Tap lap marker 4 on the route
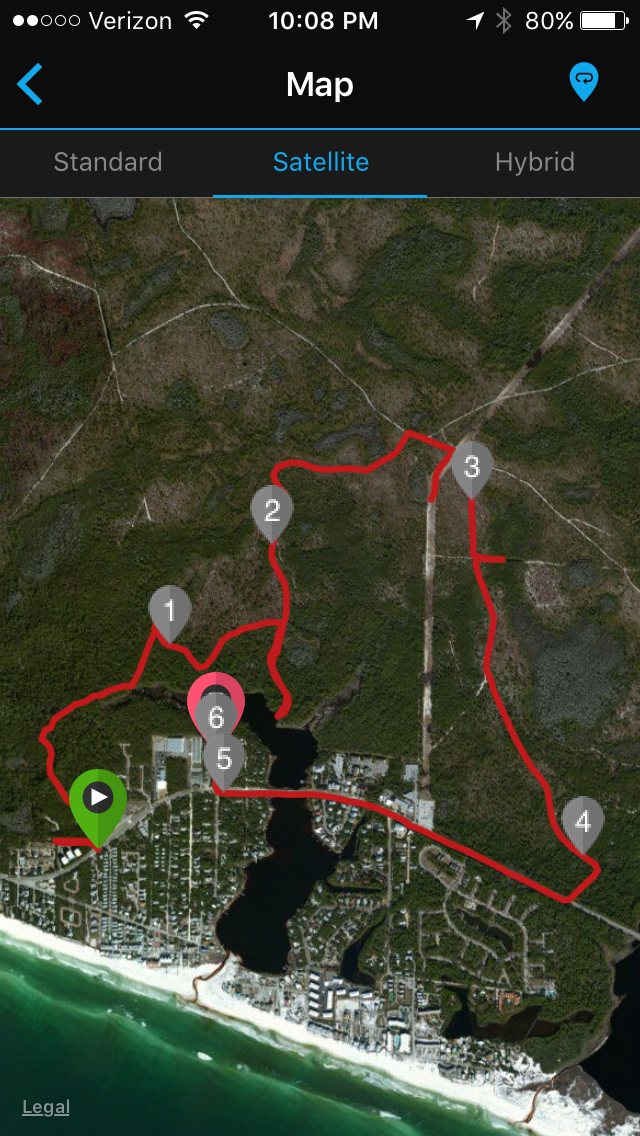 click(x=583, y=822)
